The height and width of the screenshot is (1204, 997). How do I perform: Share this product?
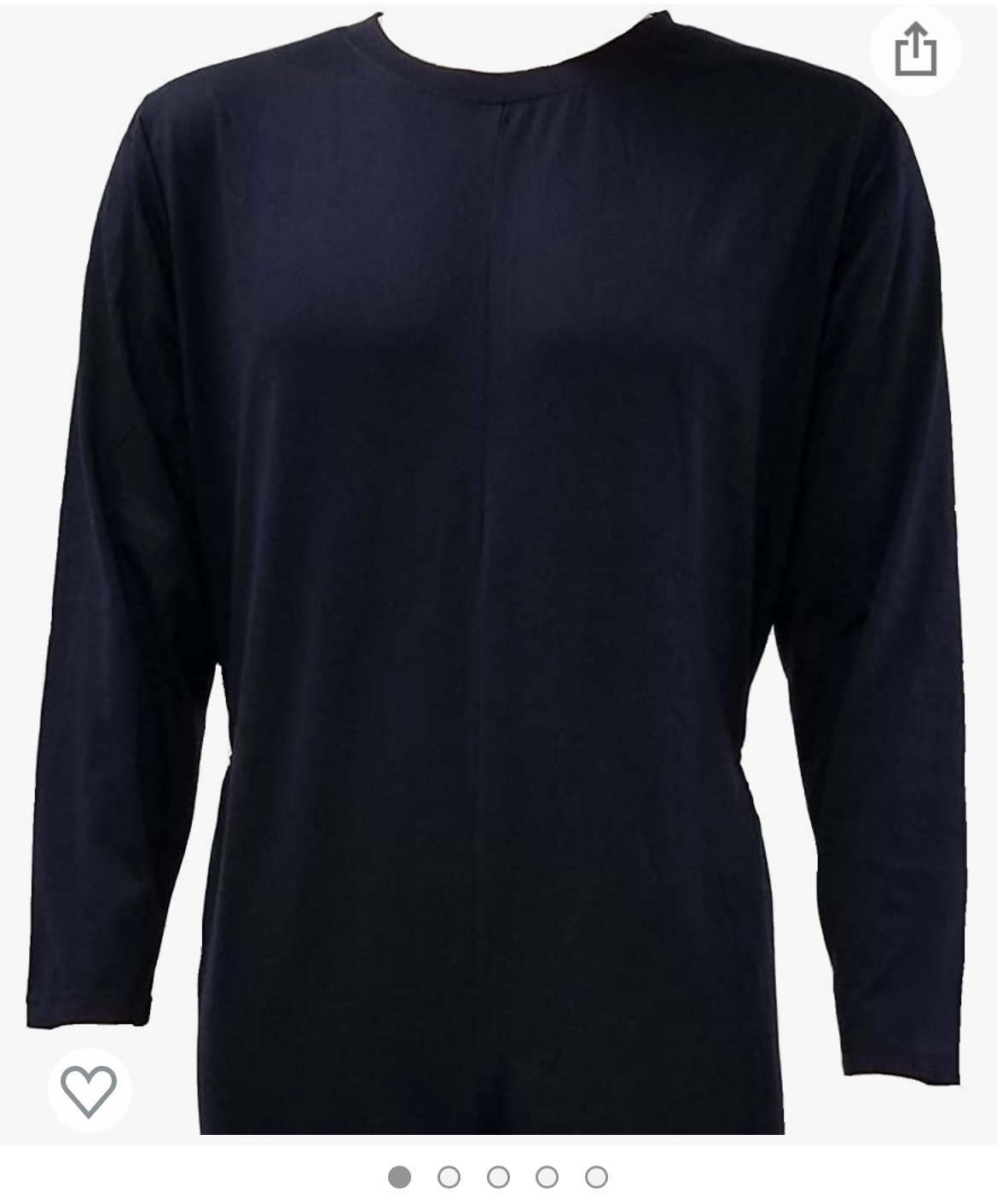[x=915, y=49]
